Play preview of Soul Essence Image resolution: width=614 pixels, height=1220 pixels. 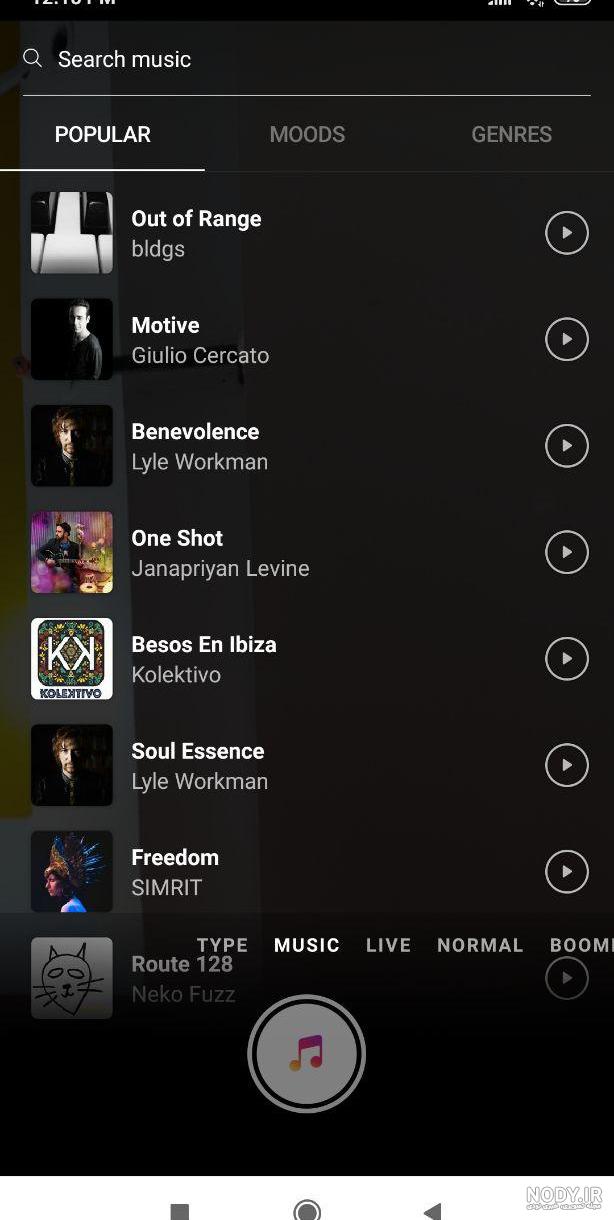pos(567,765)
